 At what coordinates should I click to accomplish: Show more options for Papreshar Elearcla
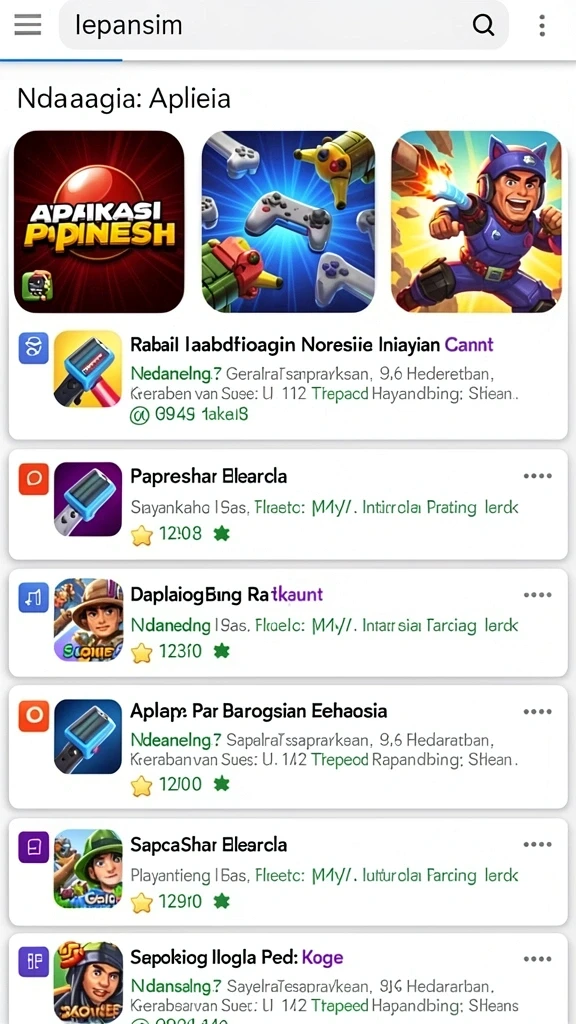[537, 476]
